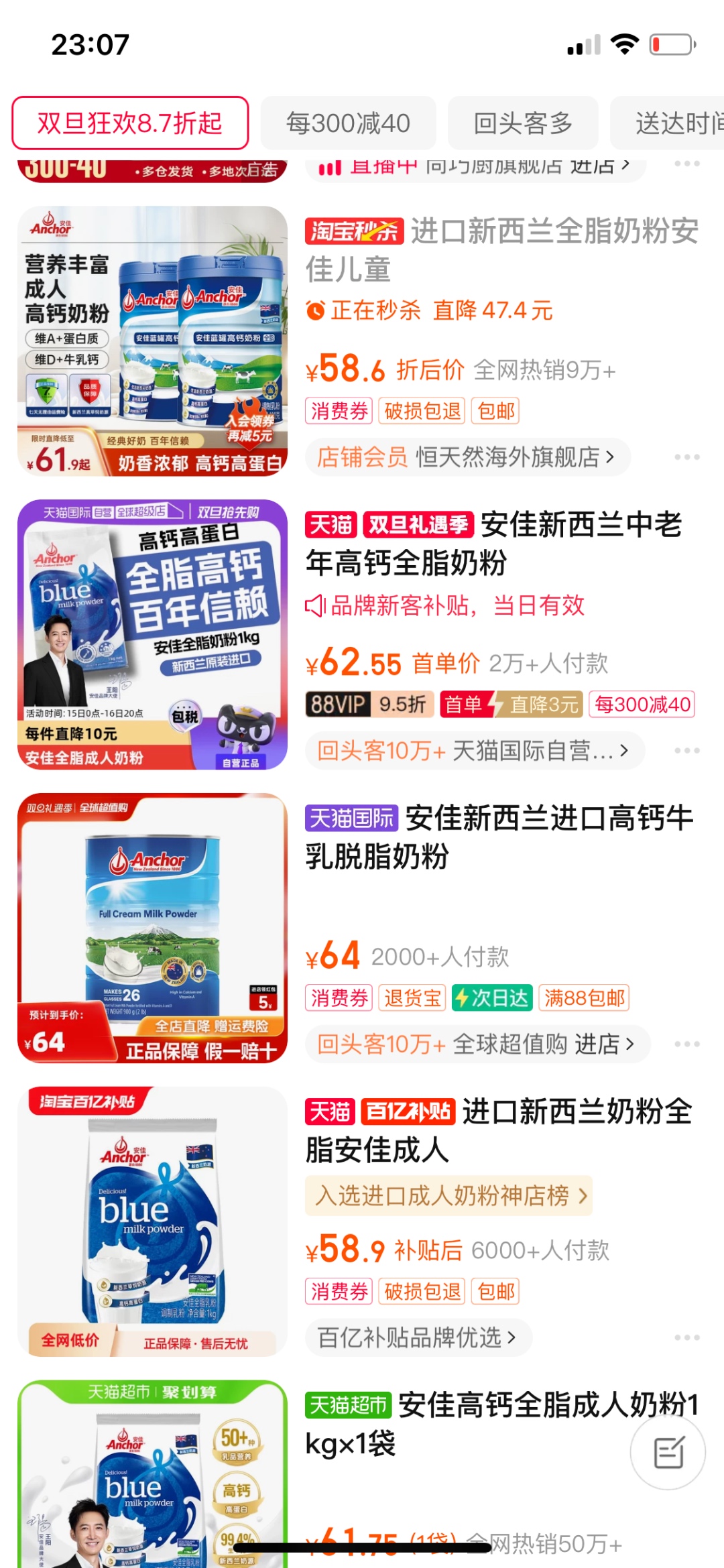Screen dimensions: 724x1568
Task: Open more options for 全球超值购 item
Action: [x=686, y=1044]
